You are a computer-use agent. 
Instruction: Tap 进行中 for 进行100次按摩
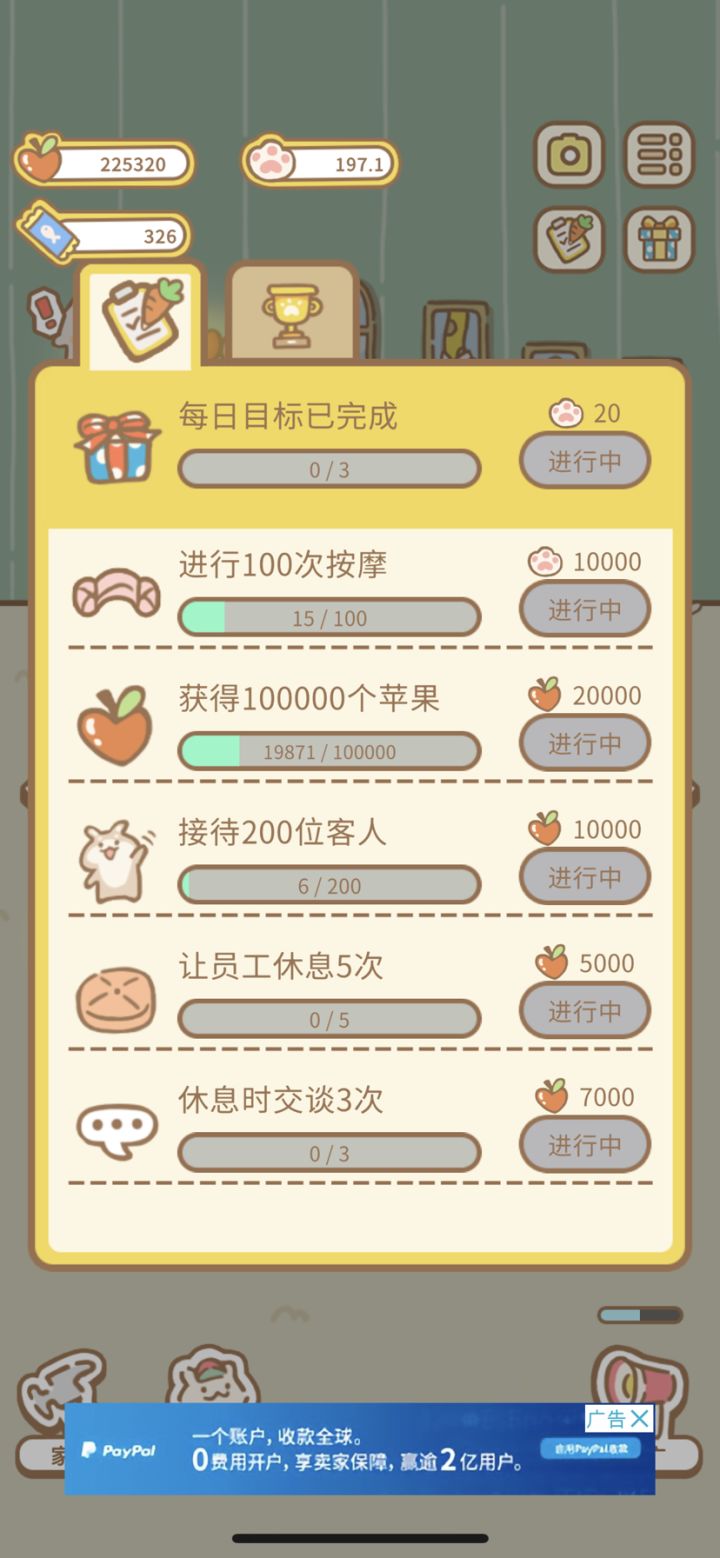pos(584,609)
